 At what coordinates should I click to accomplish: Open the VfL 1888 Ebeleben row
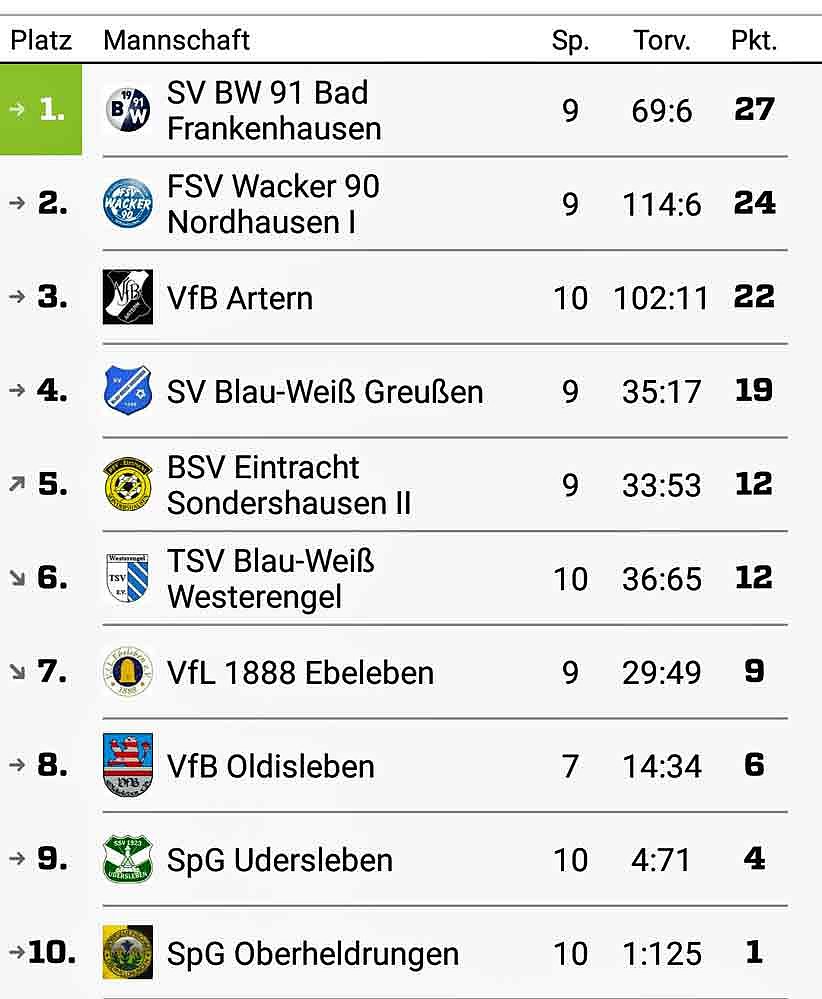coord(300,673)
